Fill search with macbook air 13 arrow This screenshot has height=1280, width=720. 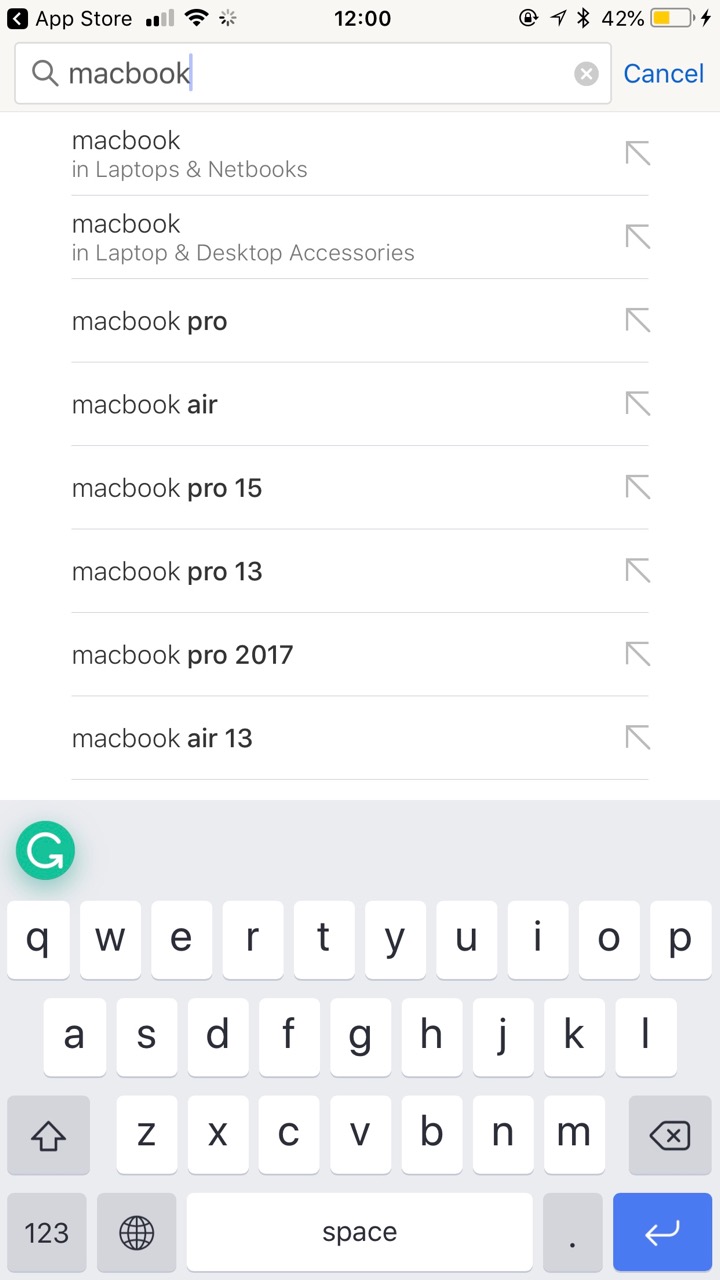tap(637, 738)
